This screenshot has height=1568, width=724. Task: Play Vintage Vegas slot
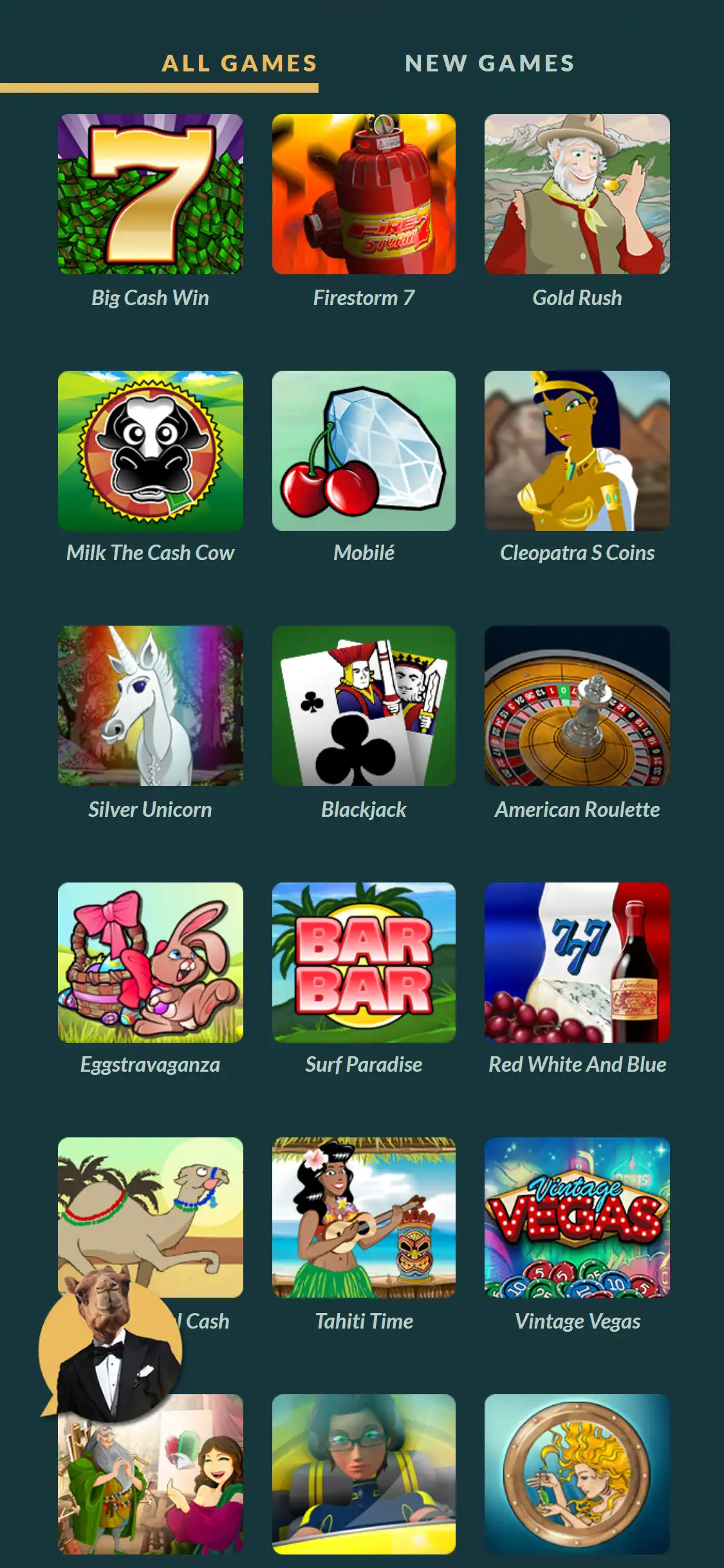pos(577,1218)
